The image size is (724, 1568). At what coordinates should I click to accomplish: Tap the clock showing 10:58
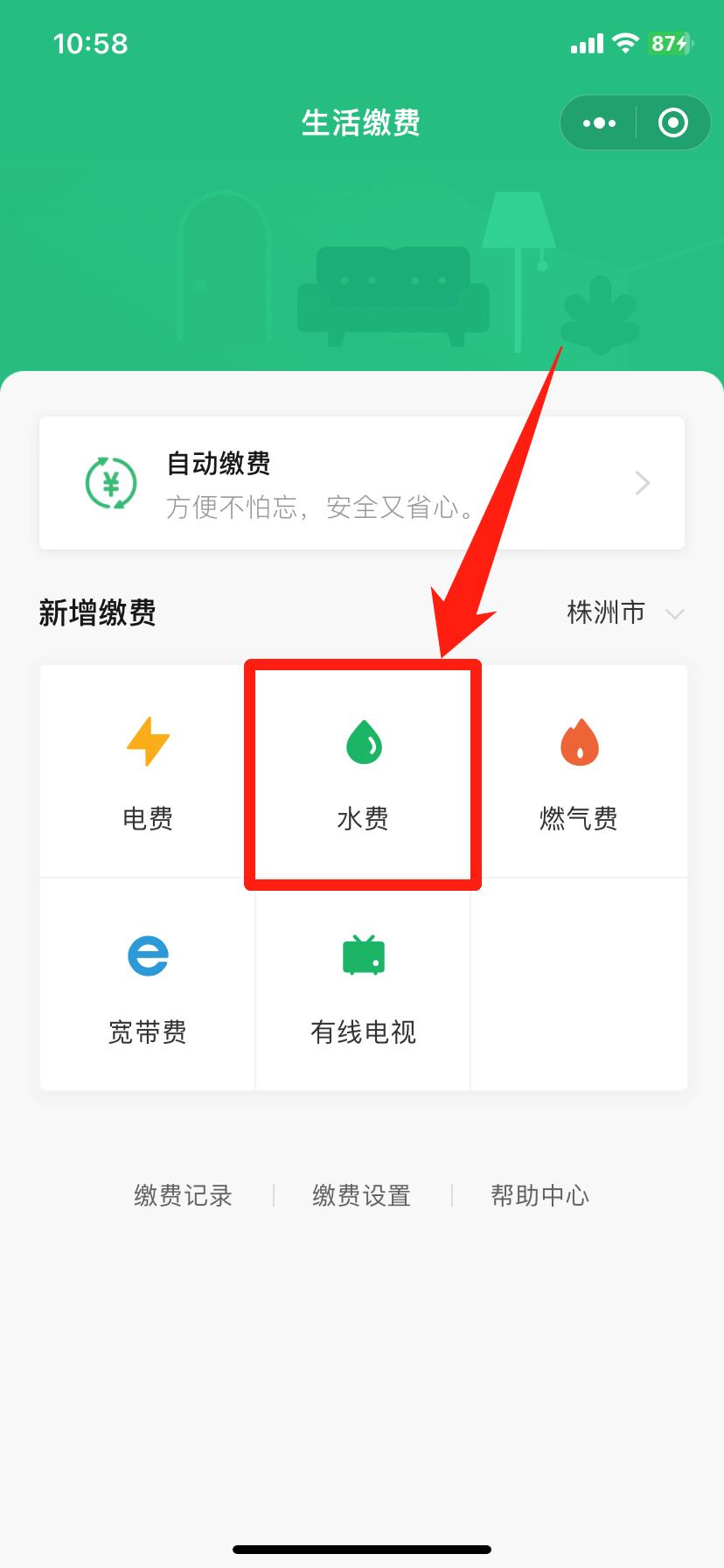[91, 42]
